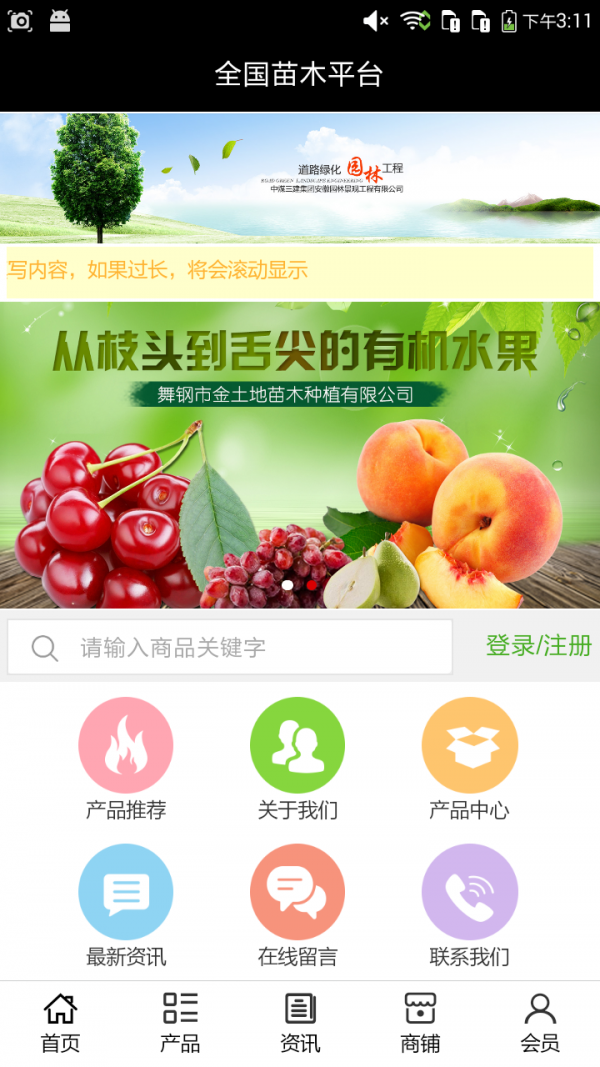Viewport: 600px width, 1067px height.
Task: Open 登录/注册 login or register
Action: tap(538, 646)
